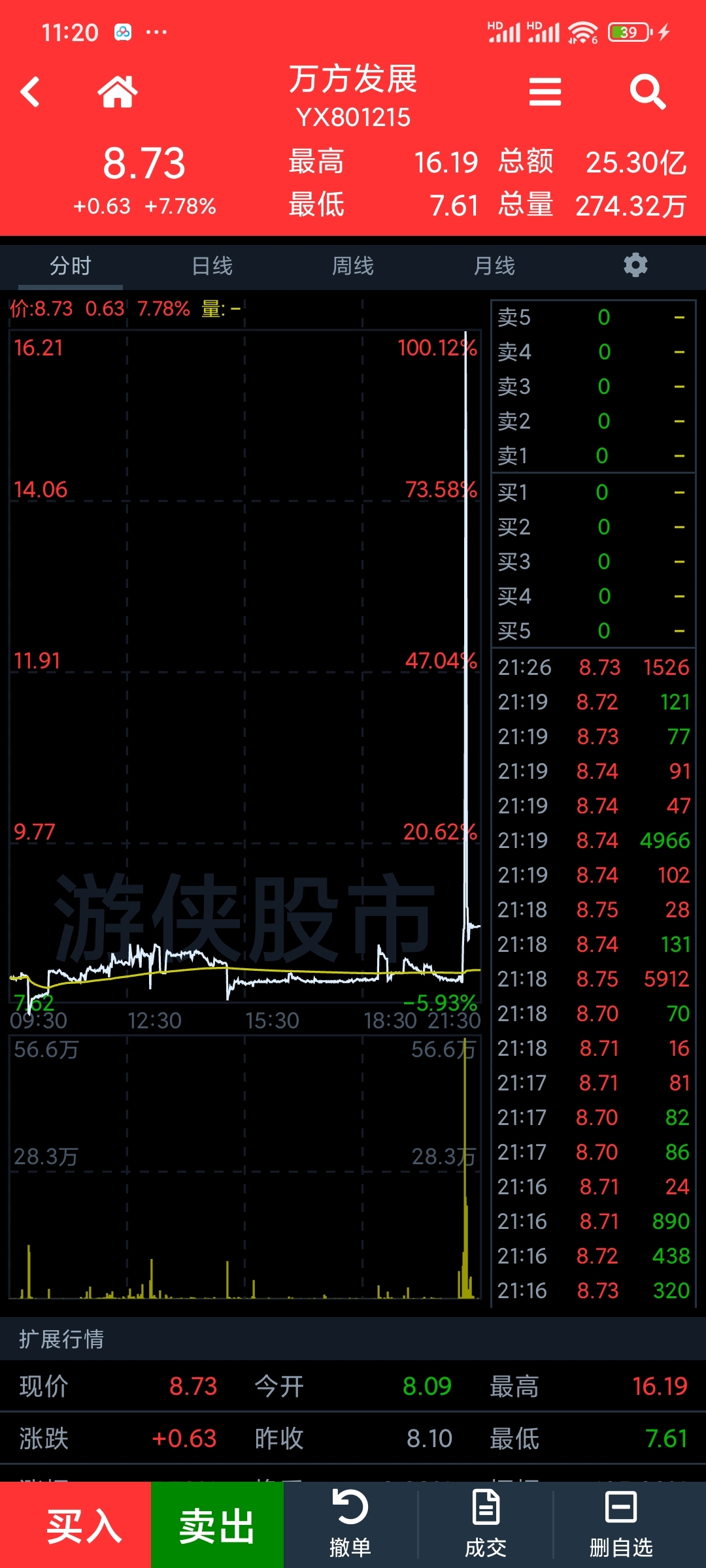
Task: Switch to the 周线 chart tab
Action: [353, 267]
